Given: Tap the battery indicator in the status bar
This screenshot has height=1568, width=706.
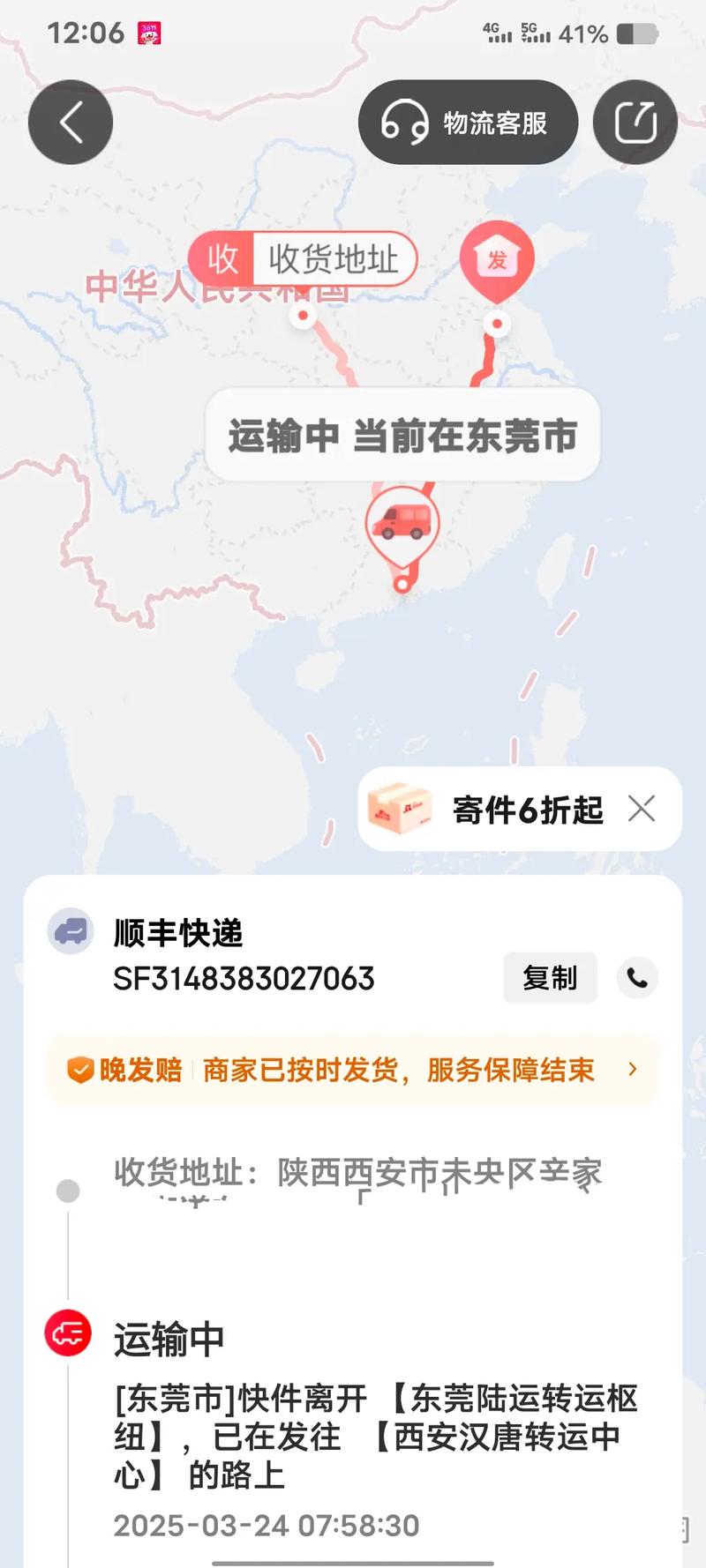Looking at the screenshot, I should click(638, 34).
